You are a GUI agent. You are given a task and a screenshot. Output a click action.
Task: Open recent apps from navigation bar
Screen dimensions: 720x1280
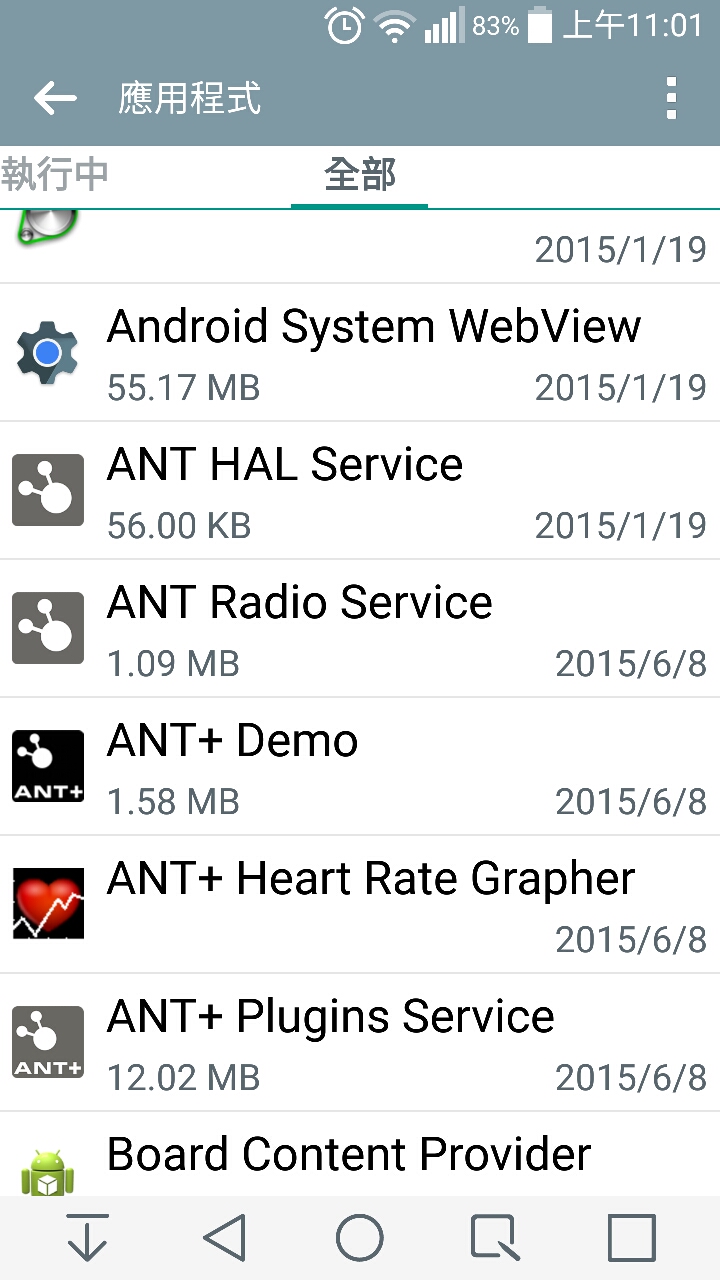632,1238
